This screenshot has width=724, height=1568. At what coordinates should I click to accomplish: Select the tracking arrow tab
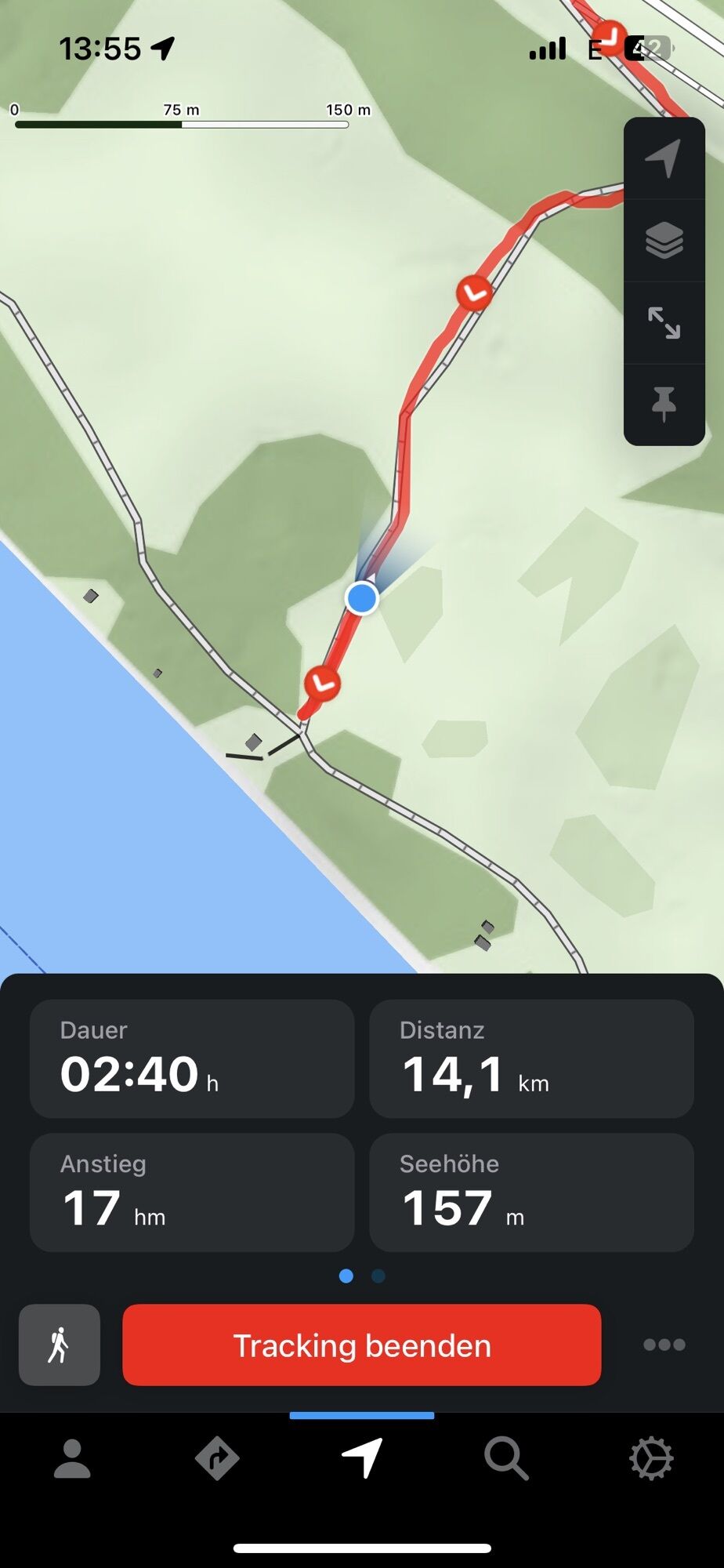362,1459
